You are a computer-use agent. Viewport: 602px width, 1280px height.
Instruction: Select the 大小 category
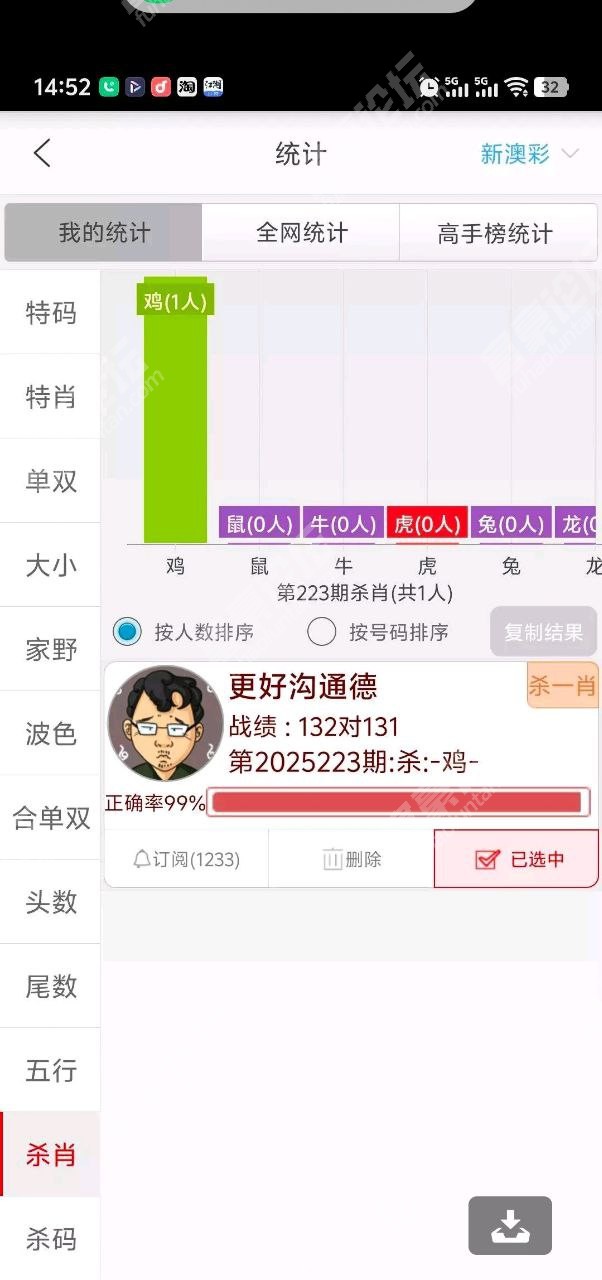[51, 565]
